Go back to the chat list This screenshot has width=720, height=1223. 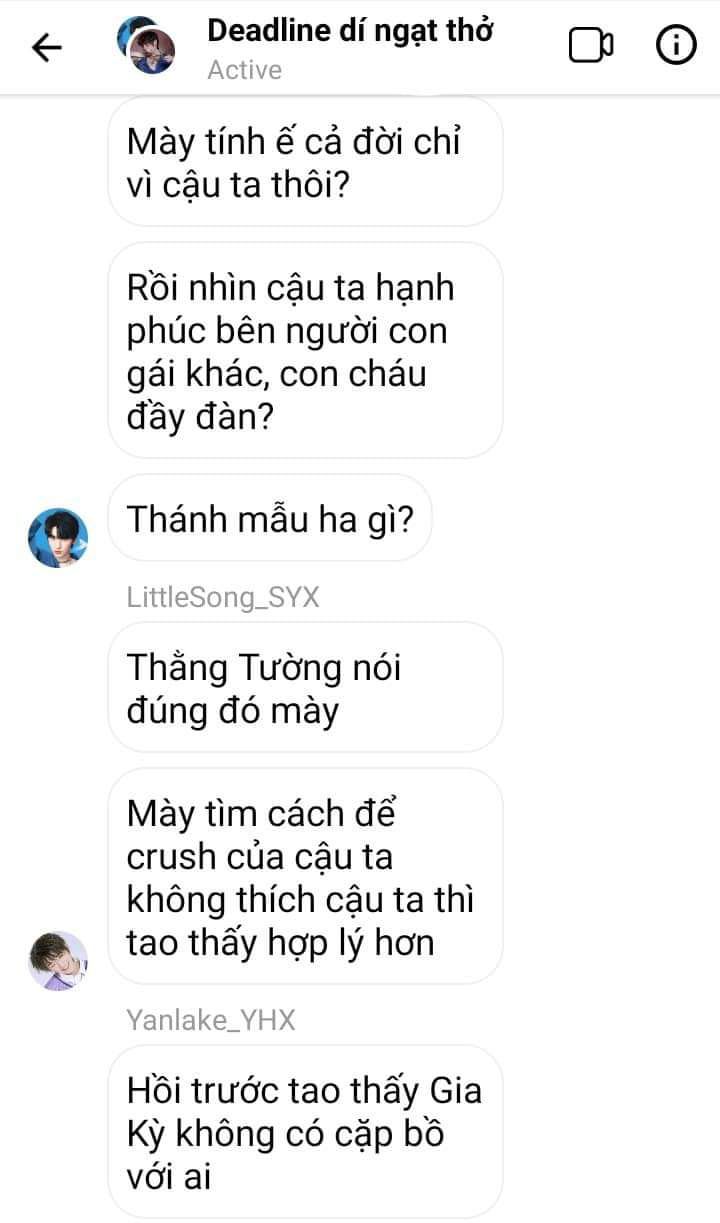click(x=47, y=47)
